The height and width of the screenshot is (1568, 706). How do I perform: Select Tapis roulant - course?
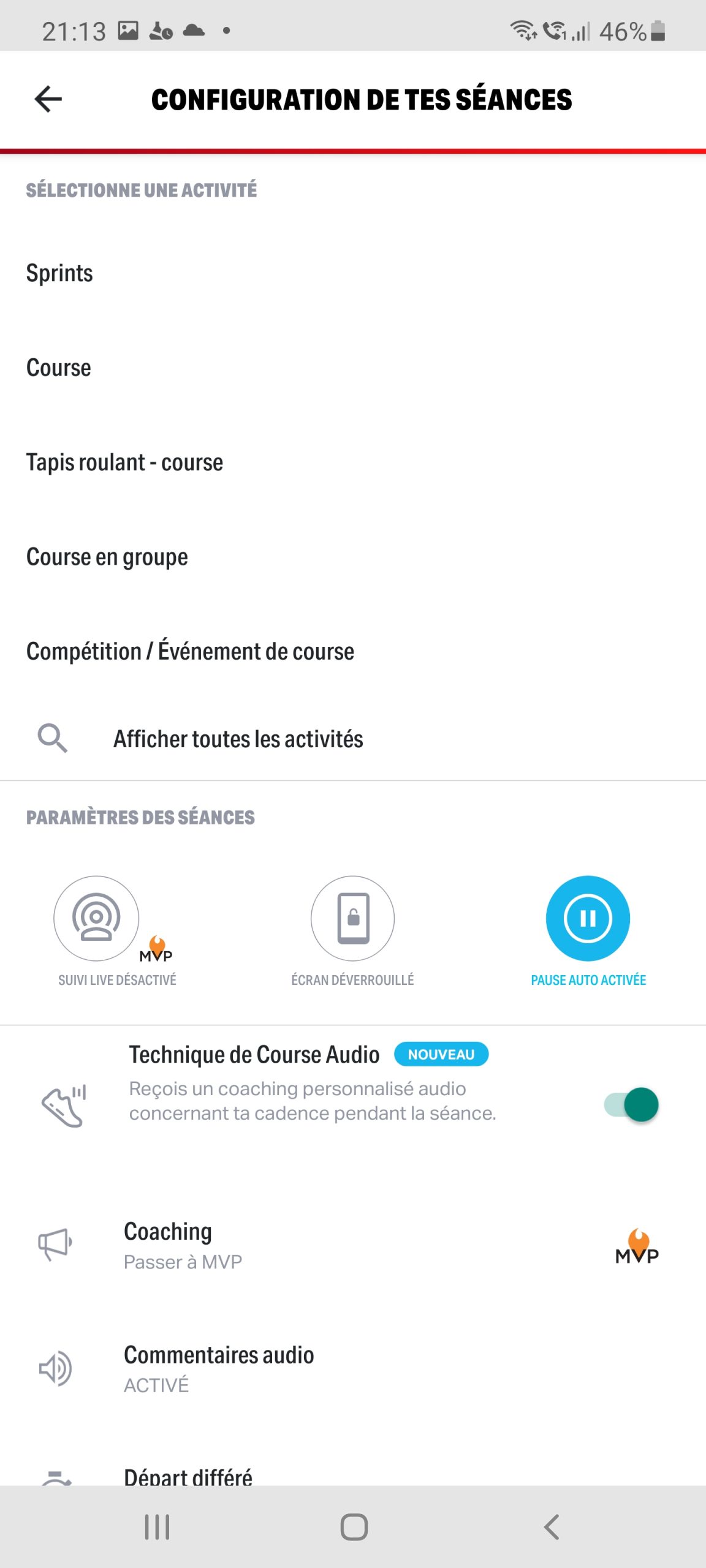124,462
